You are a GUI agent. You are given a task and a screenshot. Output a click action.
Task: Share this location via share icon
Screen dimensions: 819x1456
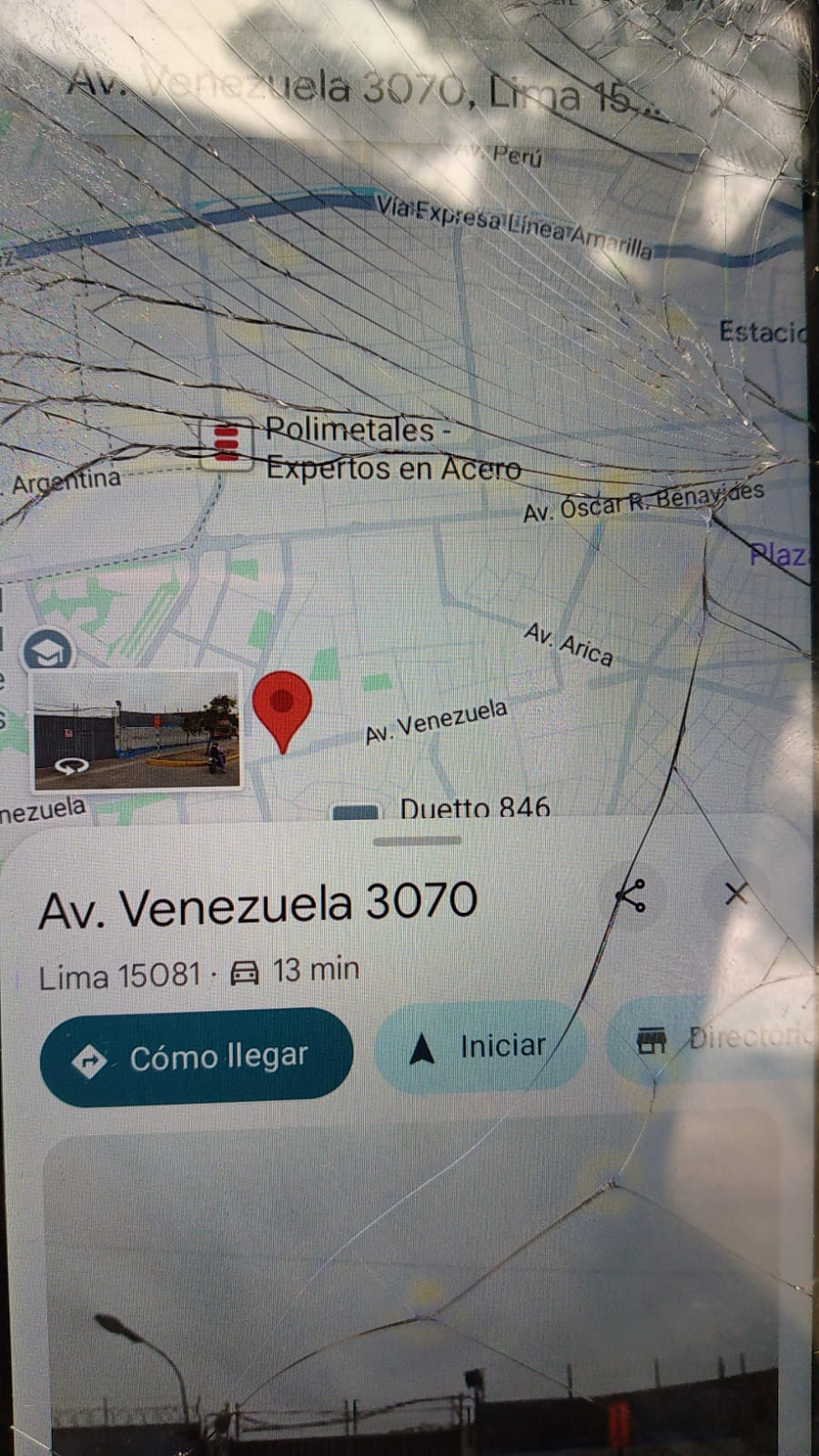[x=632, y=895]
